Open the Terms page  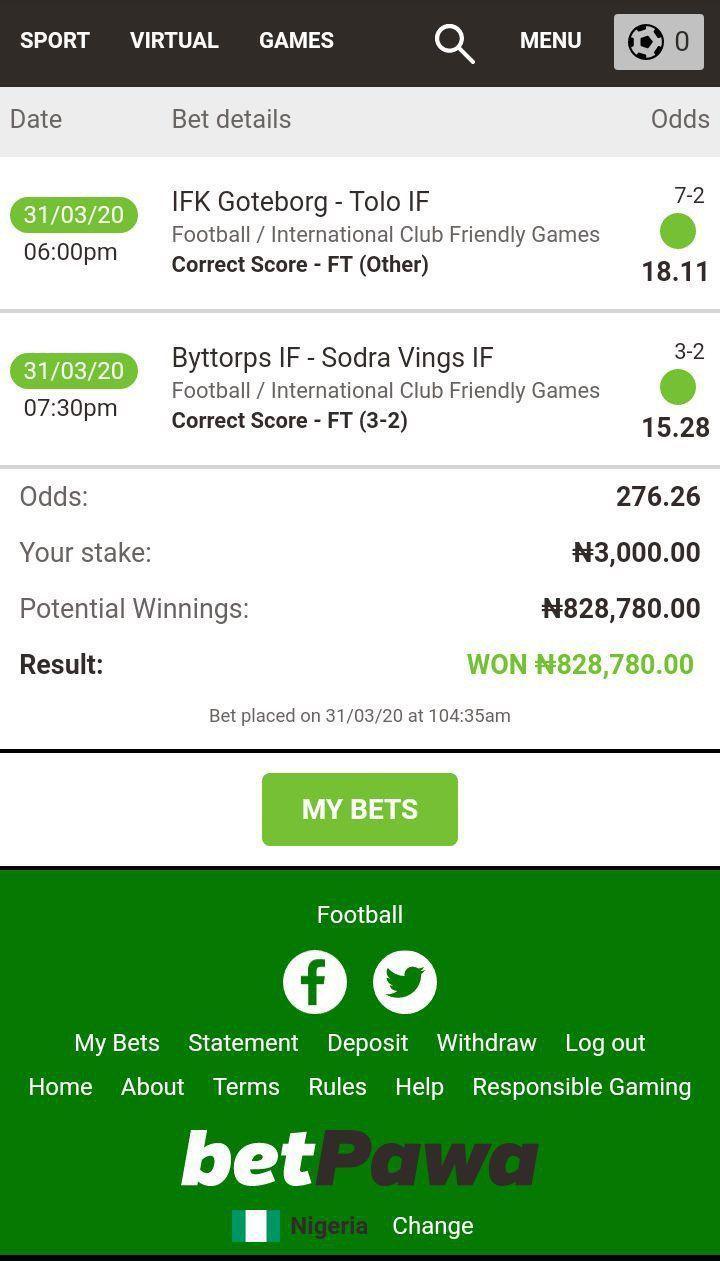[246, 1087]
